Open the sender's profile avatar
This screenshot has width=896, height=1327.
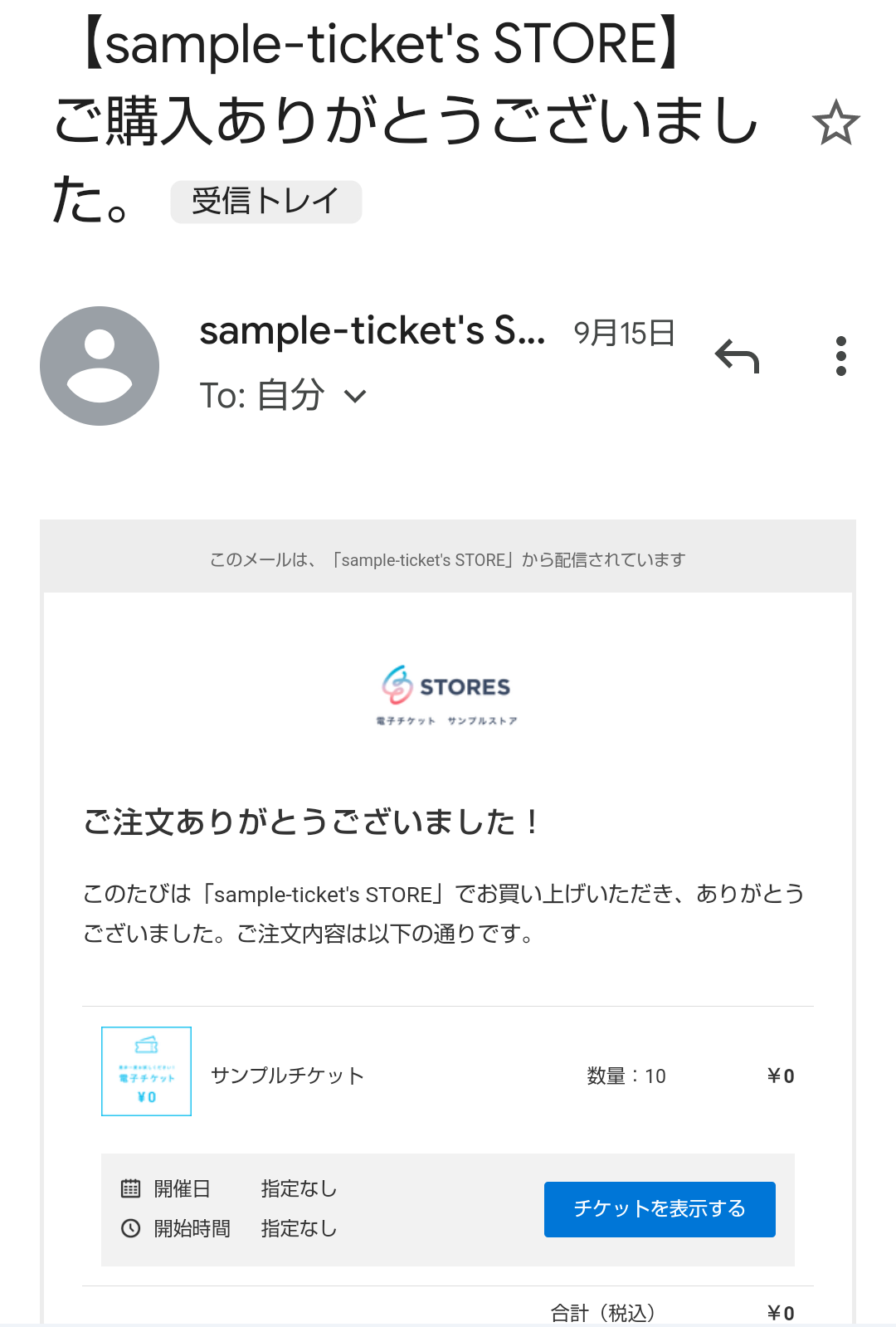[x=100, y=366]
